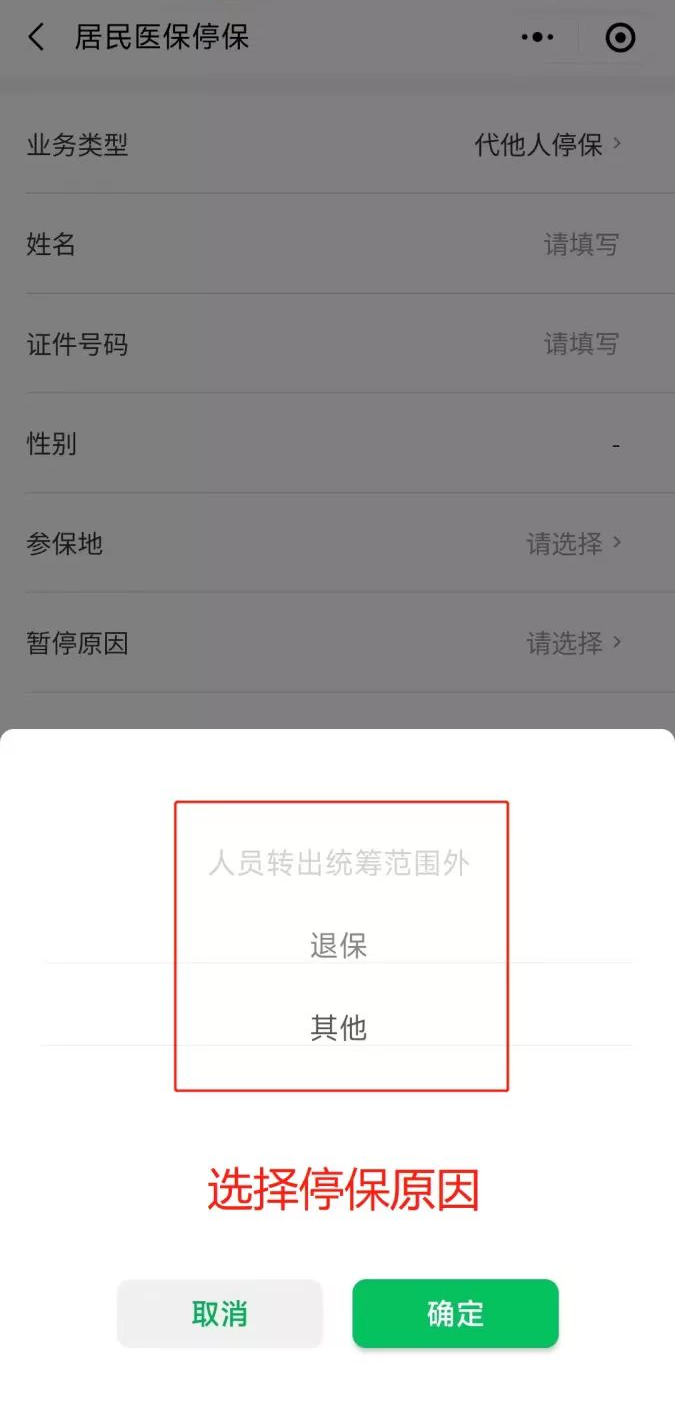The height and width of the screenshot is (1403, 675).
Task: Confirm selection with 确定 button
Action: (455, 1313)
